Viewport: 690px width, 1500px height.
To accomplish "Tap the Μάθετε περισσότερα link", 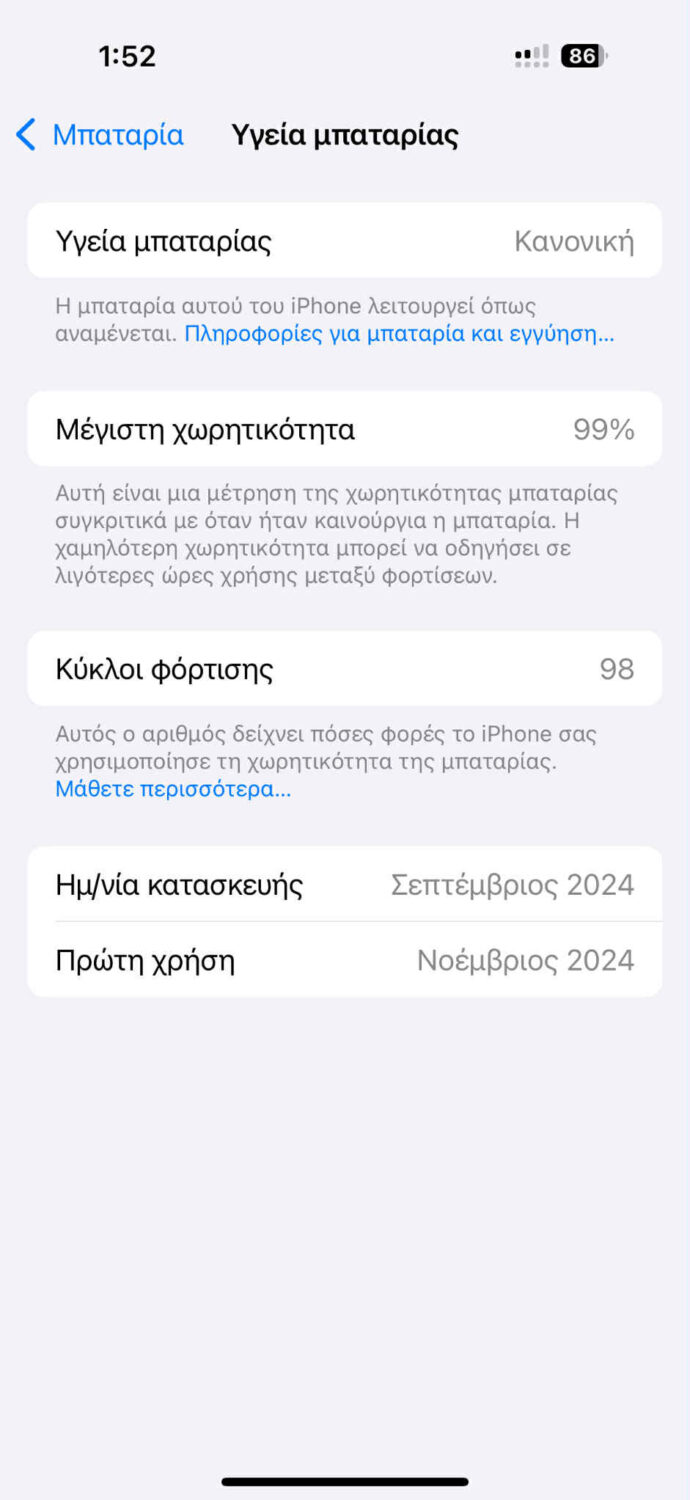I will click(173, 789).
